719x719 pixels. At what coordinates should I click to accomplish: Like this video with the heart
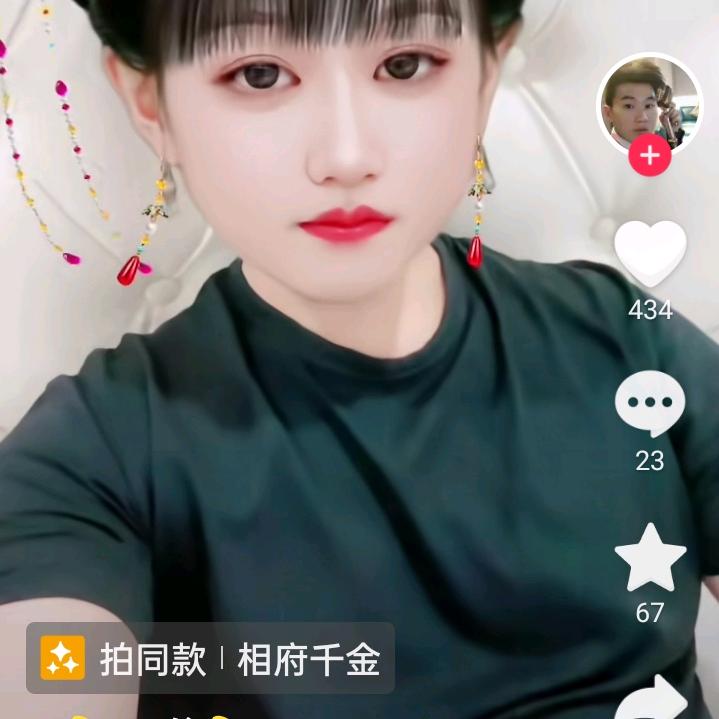tap(650, 254)
